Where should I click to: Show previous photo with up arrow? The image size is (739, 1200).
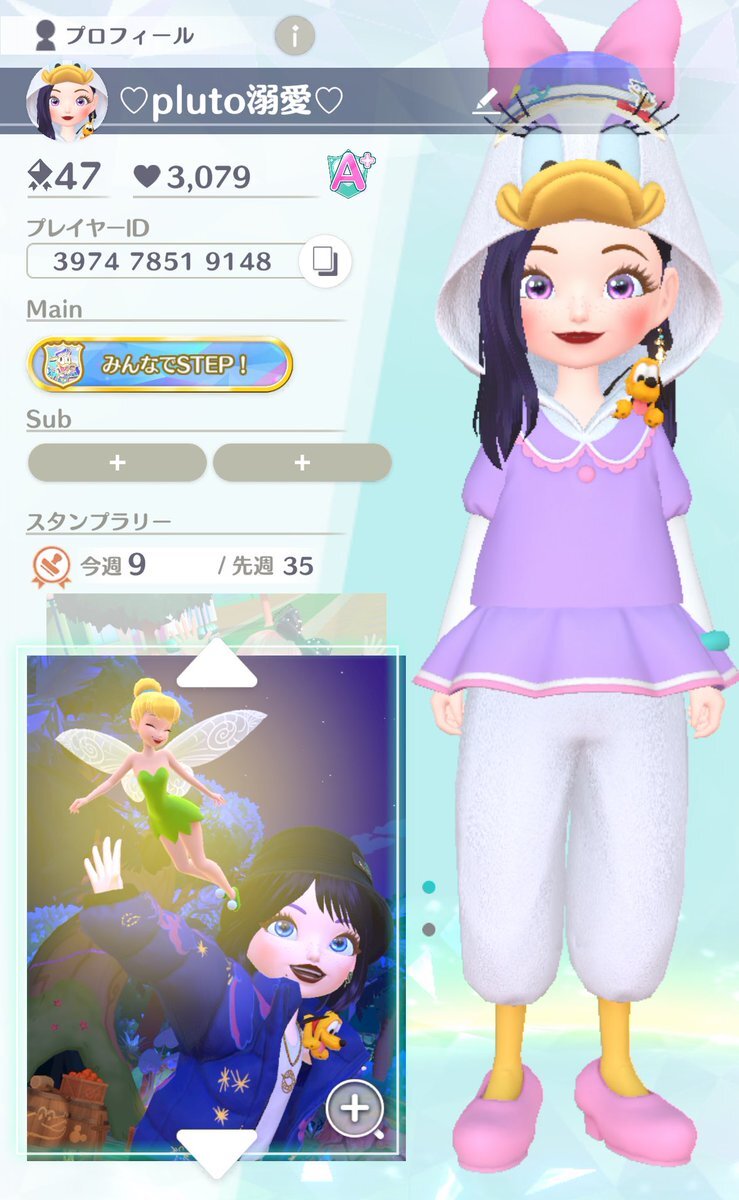[216, 664]
